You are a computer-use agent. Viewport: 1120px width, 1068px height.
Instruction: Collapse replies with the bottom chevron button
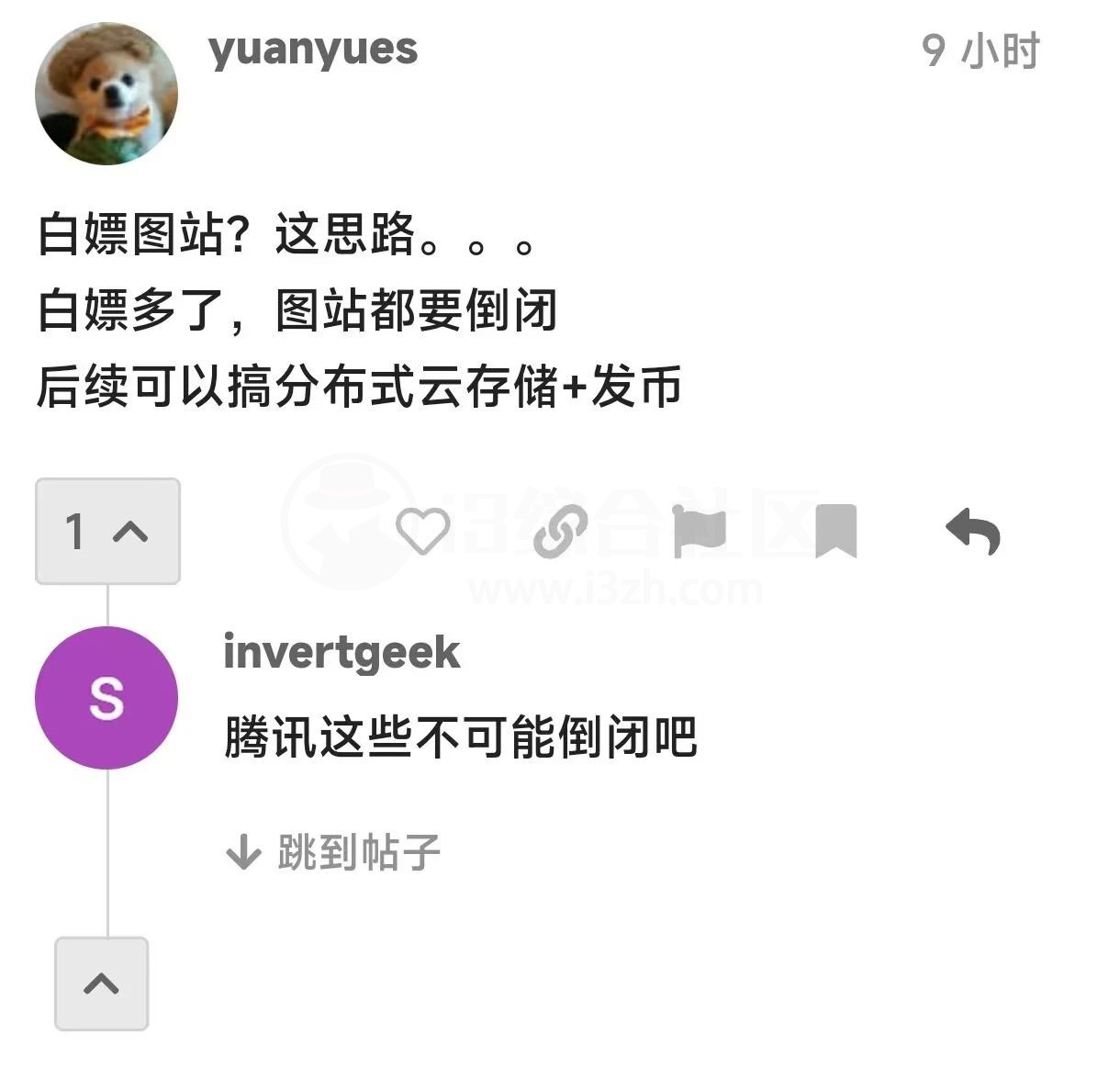pos(101,984)
